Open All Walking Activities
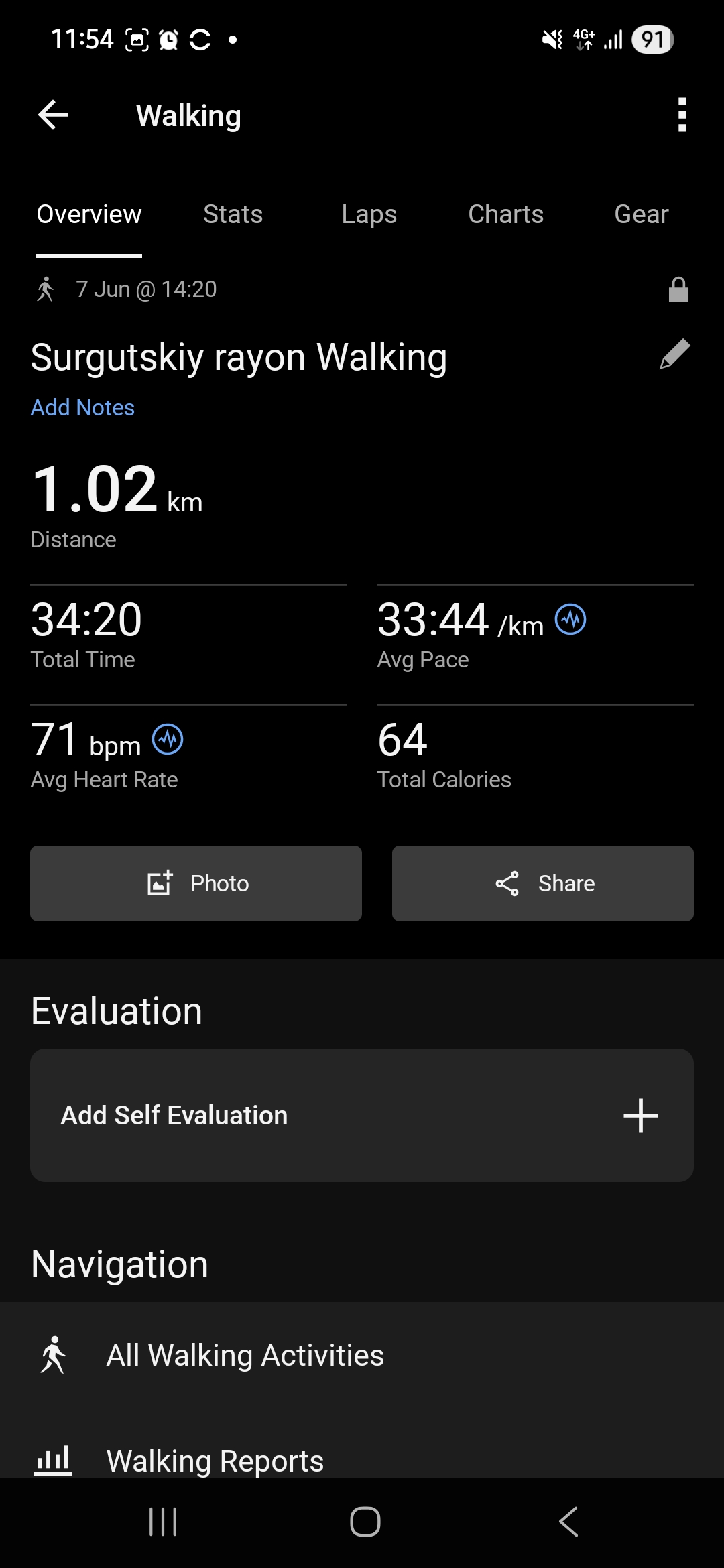The height and width of the screenshot is (1568, 724). pyautogui.click(x=362, y=1355)
